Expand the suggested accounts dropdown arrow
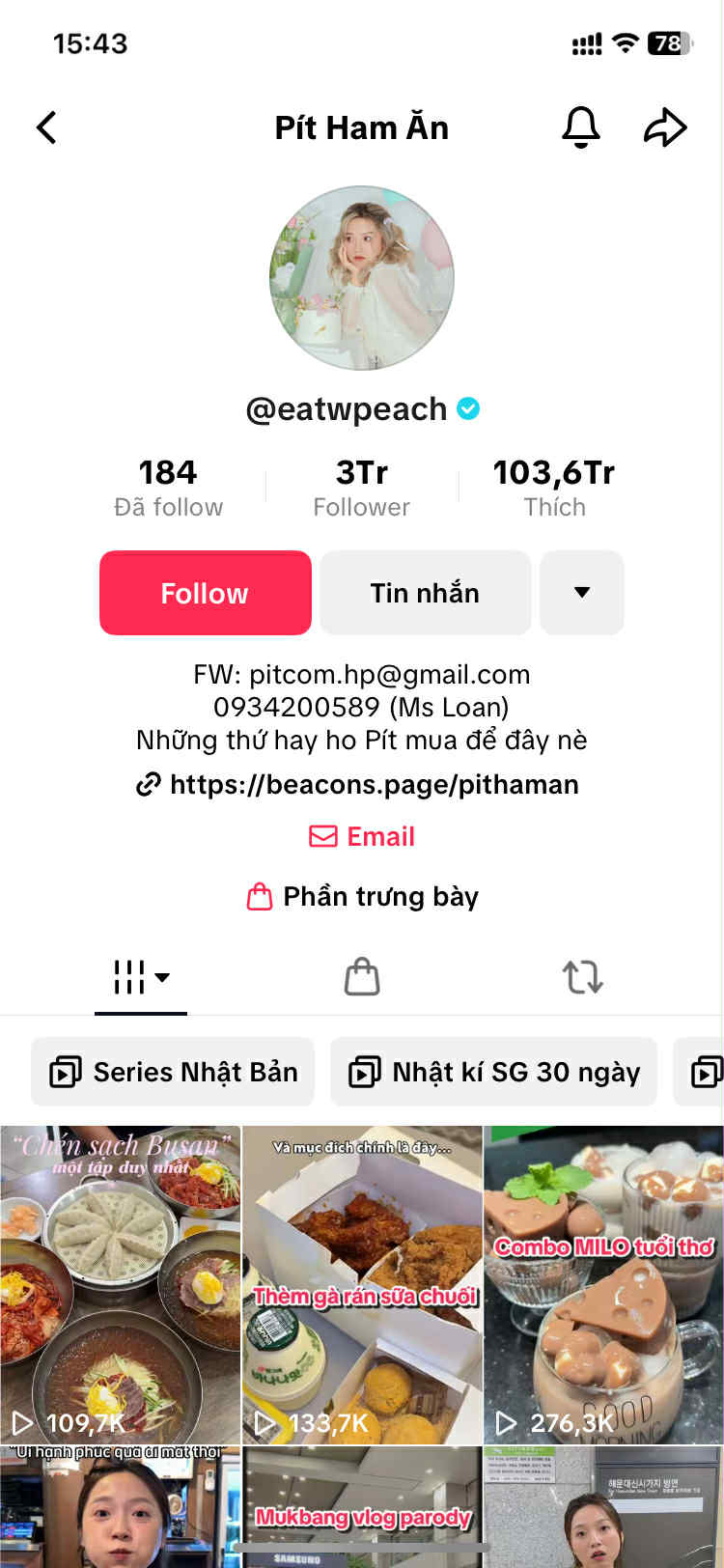This screenshot has height=1568, width=724. tap(582, 593)
